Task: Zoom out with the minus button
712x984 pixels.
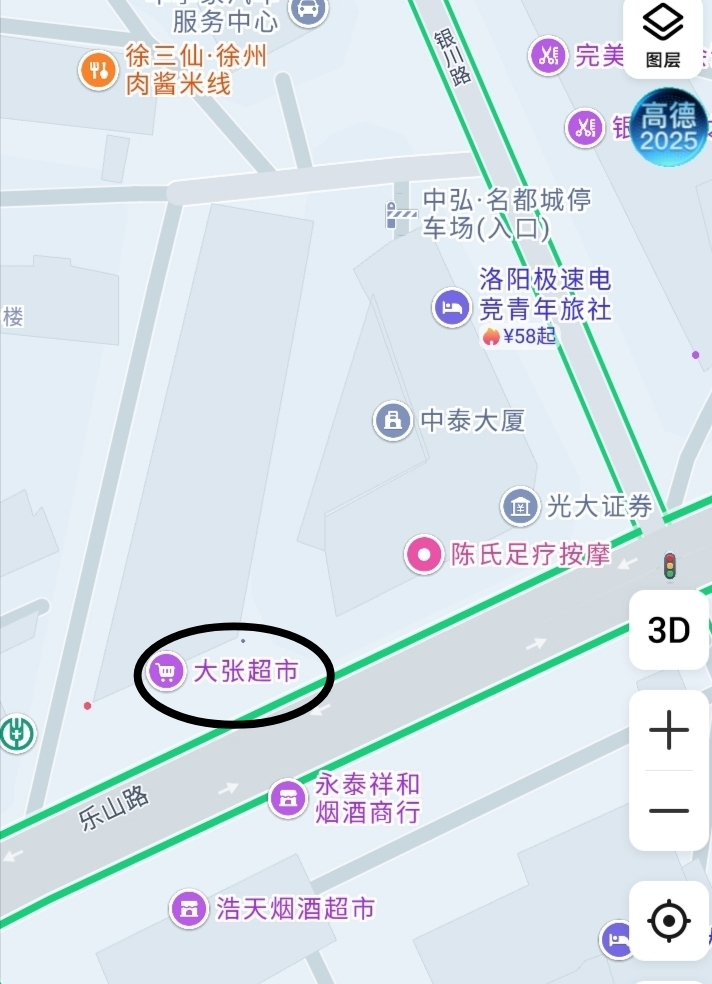Action: point(669,810)
